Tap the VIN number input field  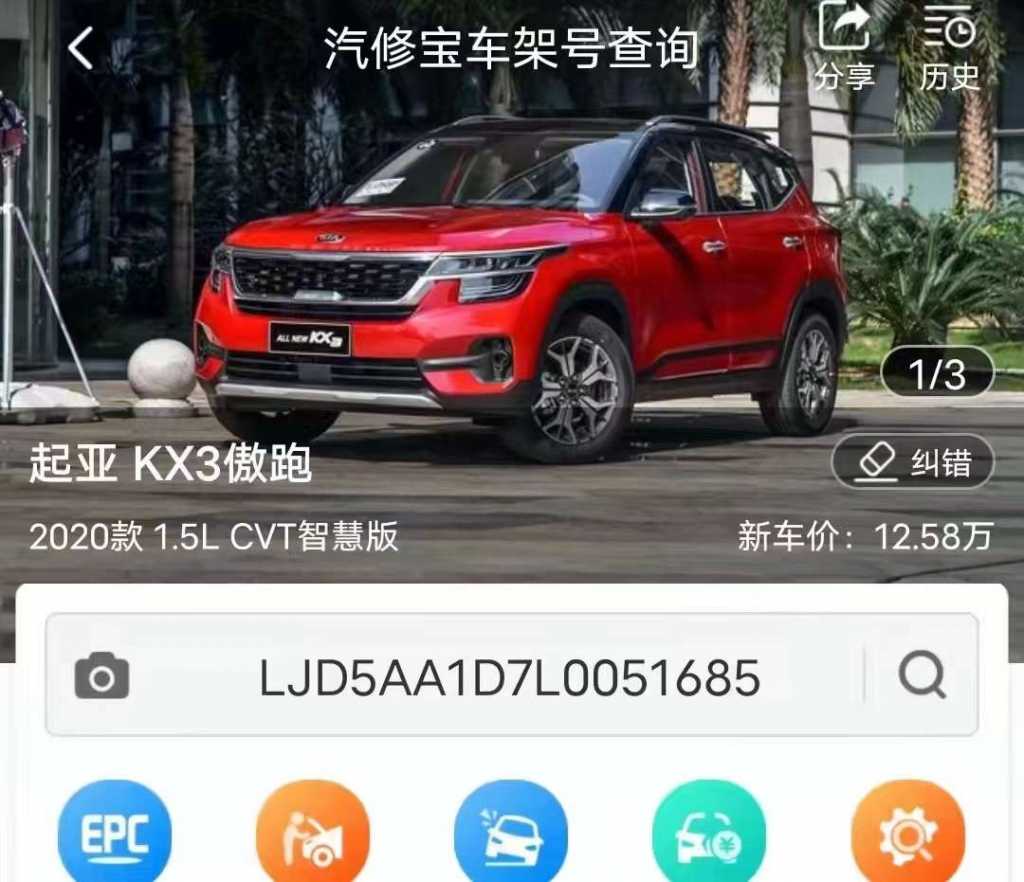(x=510, y=677)
